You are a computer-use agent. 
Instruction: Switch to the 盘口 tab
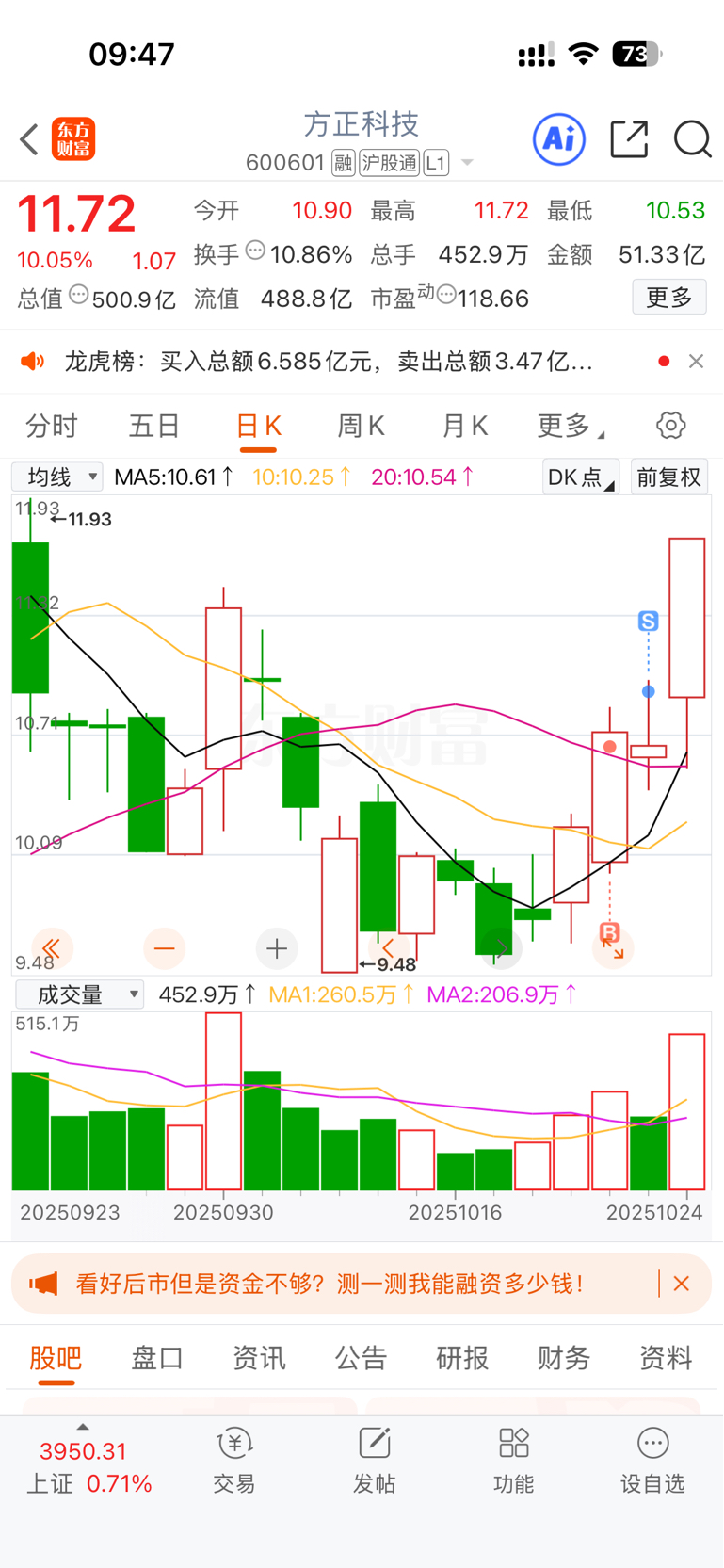click(157, 1358)
